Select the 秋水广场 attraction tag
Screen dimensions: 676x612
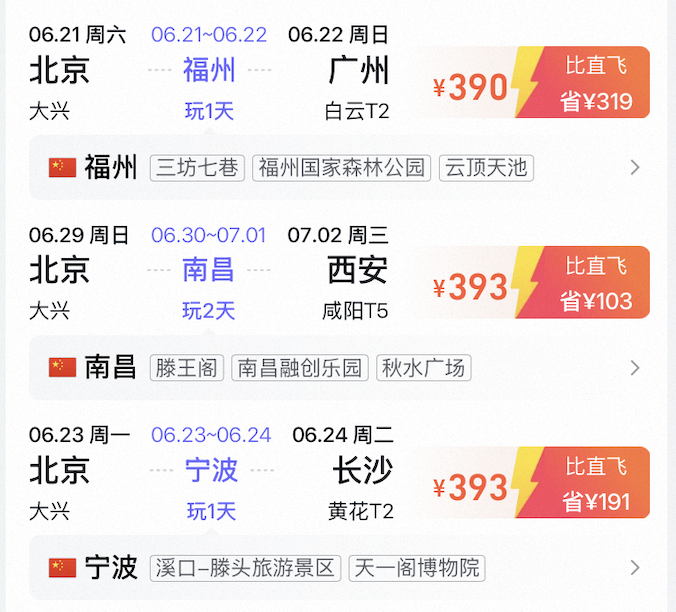point(423,368)
